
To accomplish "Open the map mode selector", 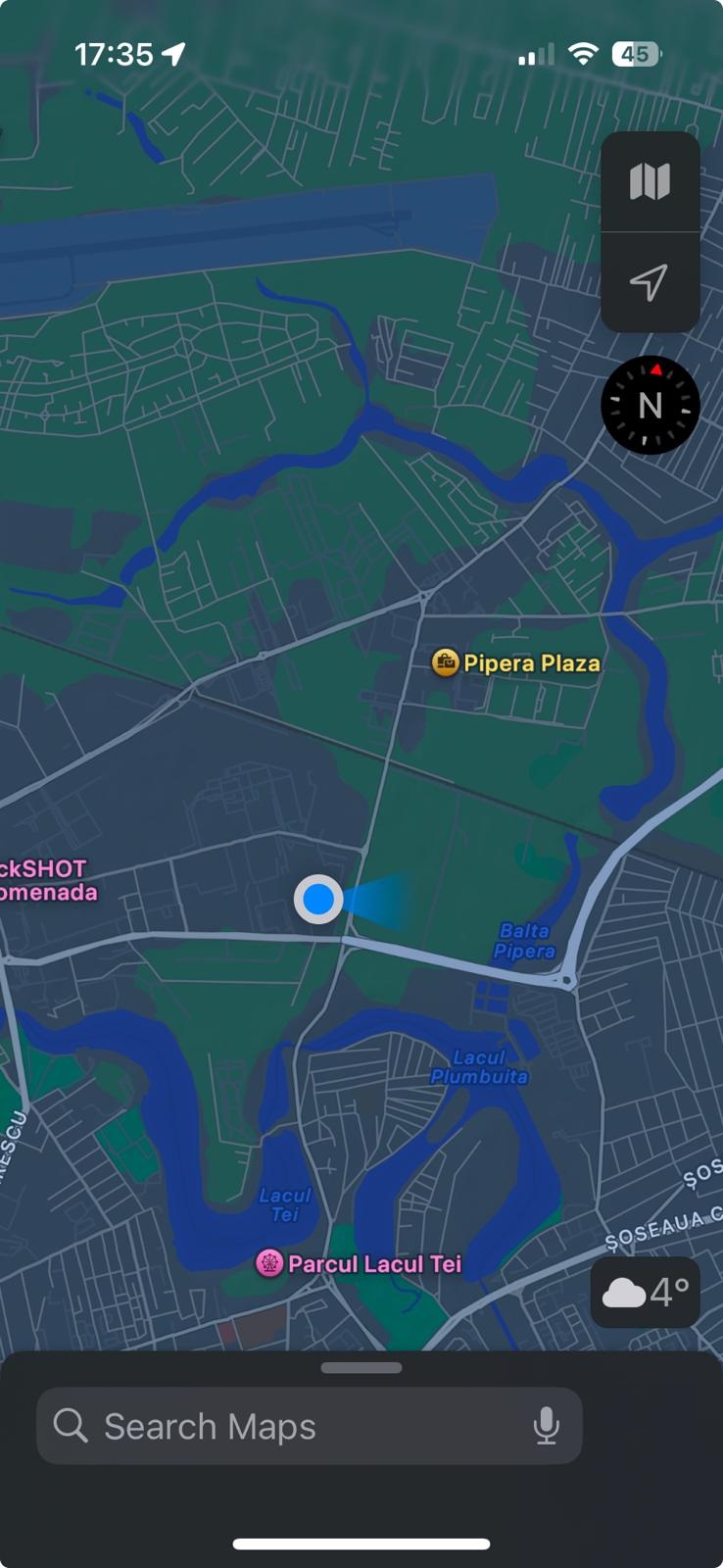I will pos(650,182).
